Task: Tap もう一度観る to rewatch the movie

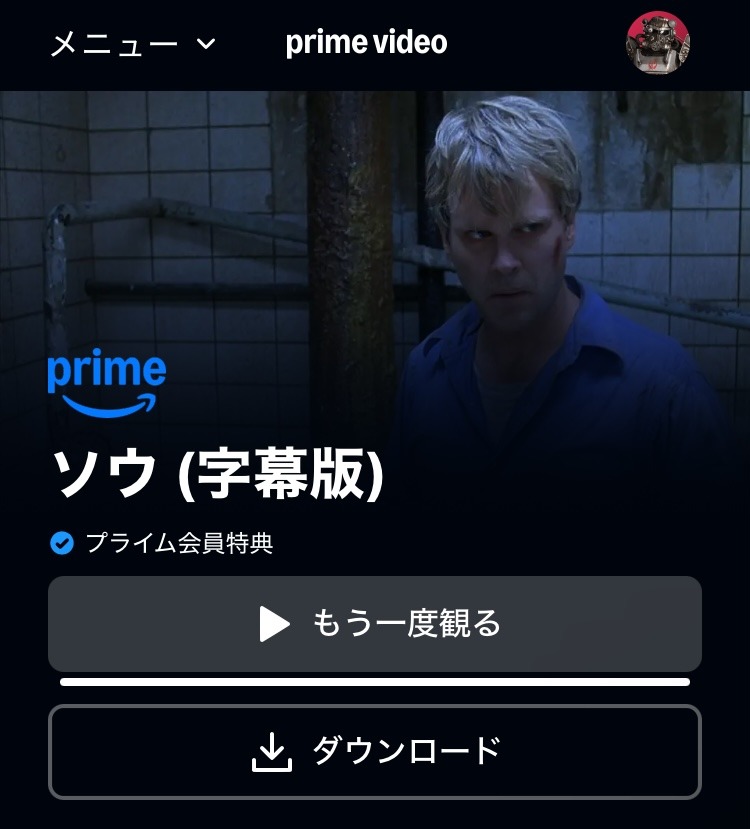Action: click(x=375, y=624)
